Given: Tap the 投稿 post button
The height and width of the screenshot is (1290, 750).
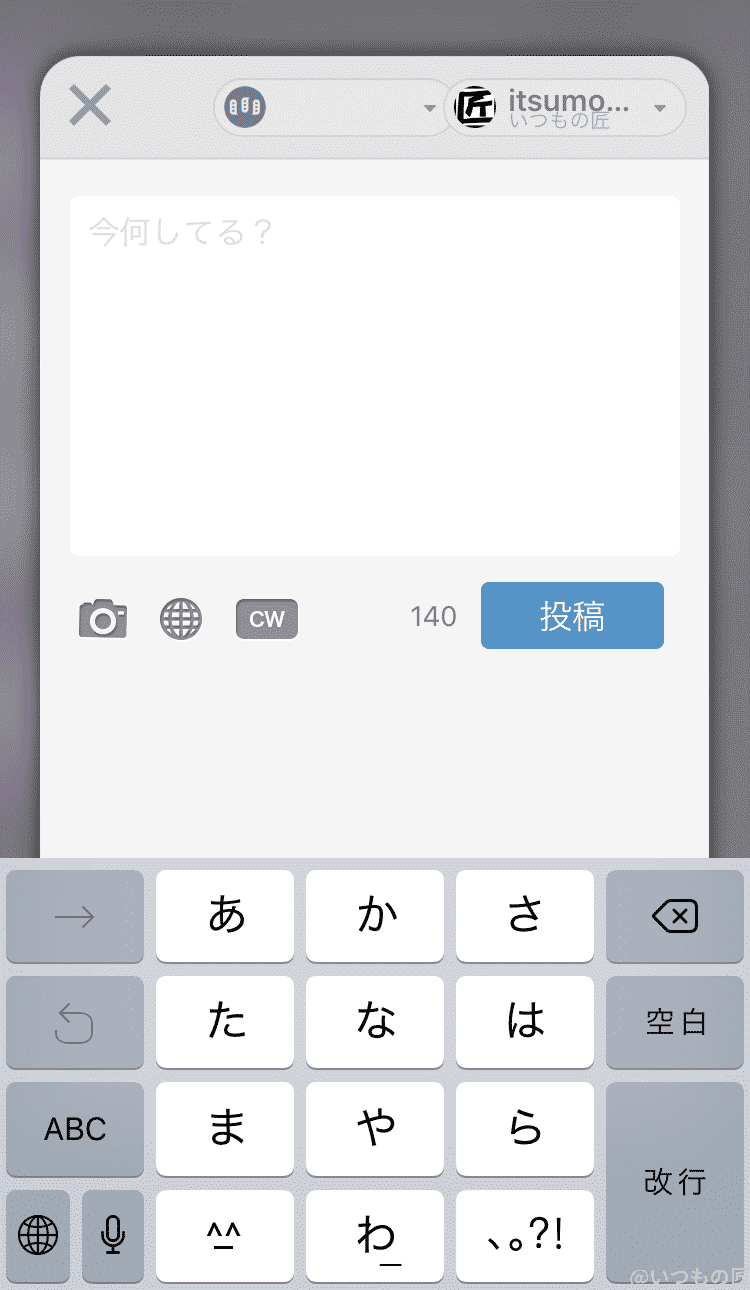Looking at the screenshot, I should tap(572, 616).
